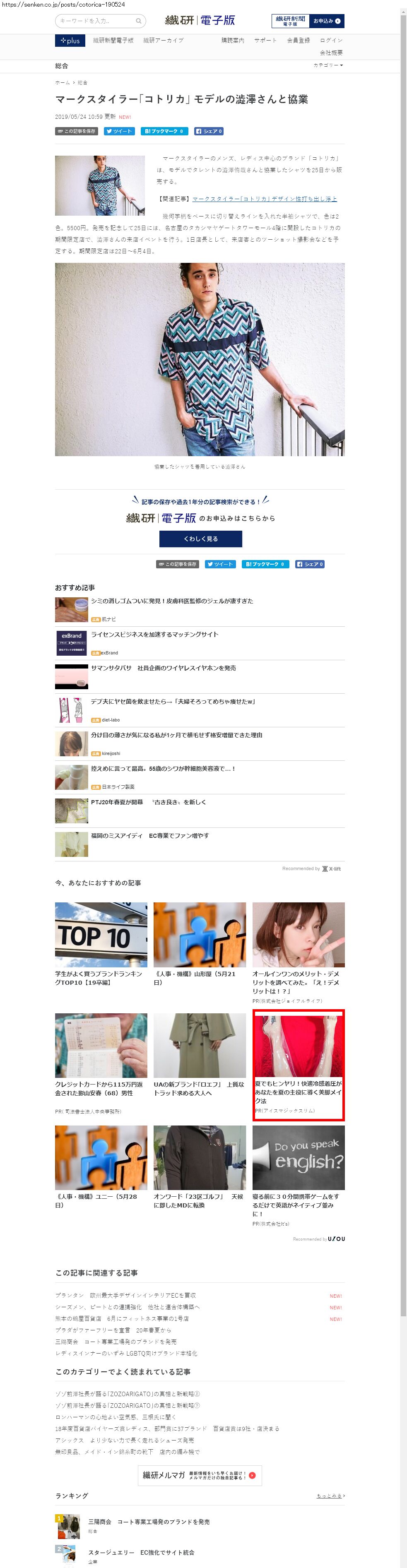
Task: Tweet the article using top ツイート button
Action: (119, 131)
